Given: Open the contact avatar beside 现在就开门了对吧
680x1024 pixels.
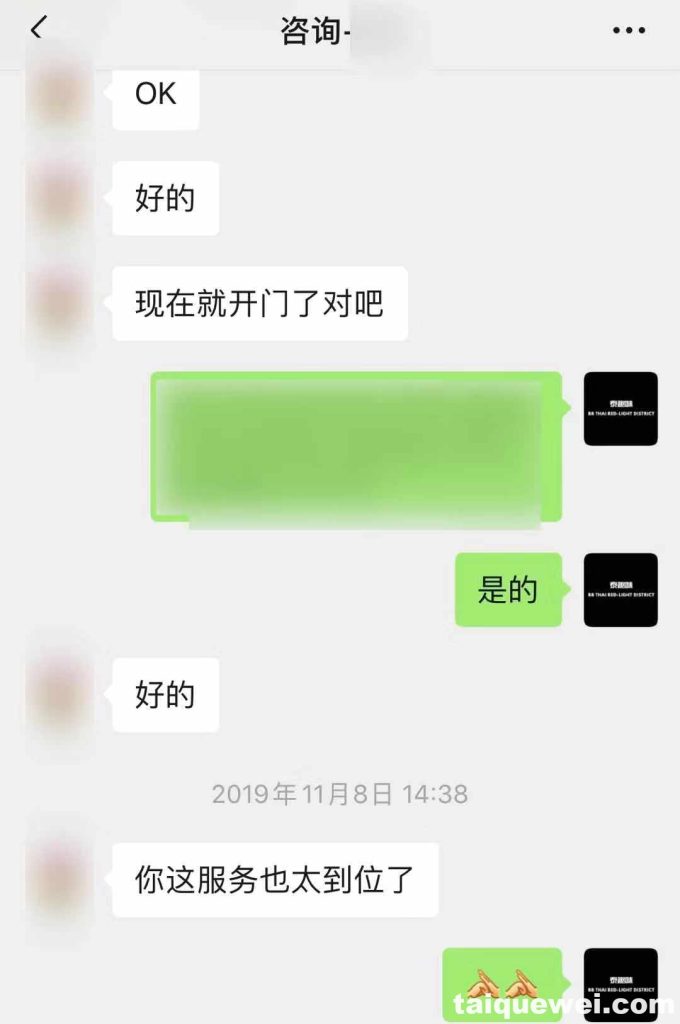Looking at the screenshot, I should pyautogui.click(x=60, y=303).
